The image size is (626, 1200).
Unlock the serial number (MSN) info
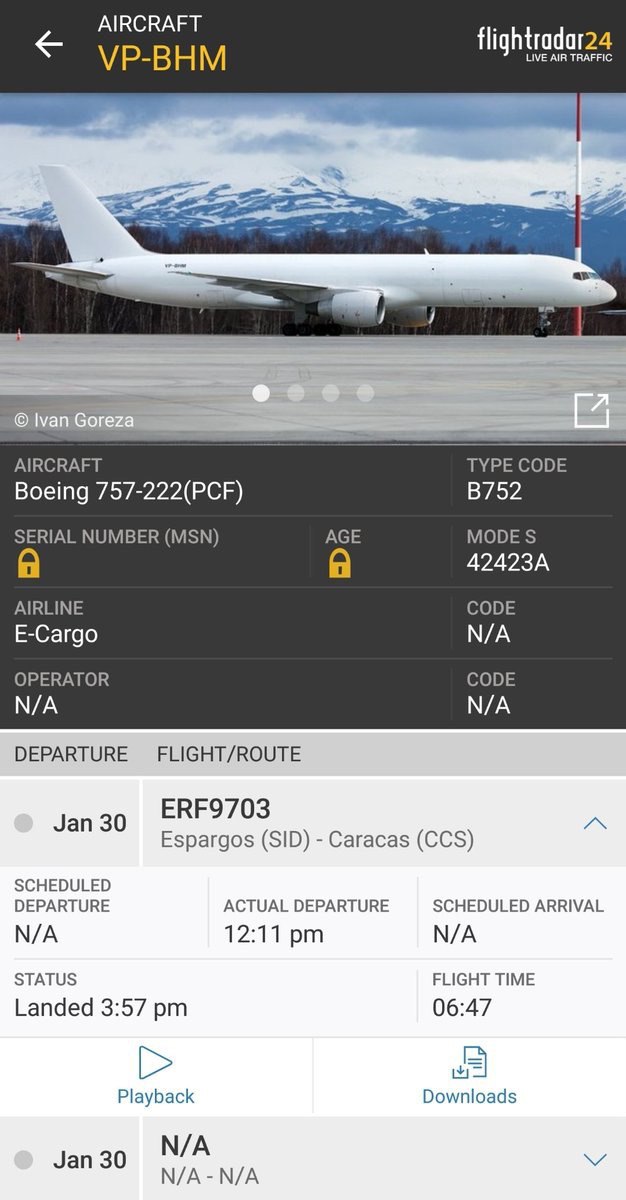(x=29, y=564)
